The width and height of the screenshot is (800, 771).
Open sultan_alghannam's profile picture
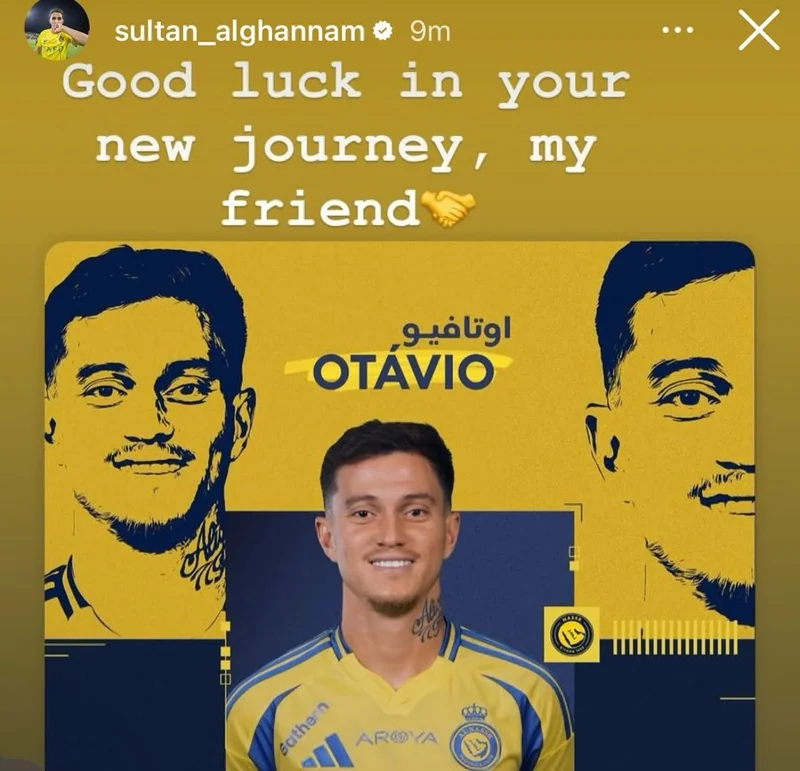click(x=56, y=31)
